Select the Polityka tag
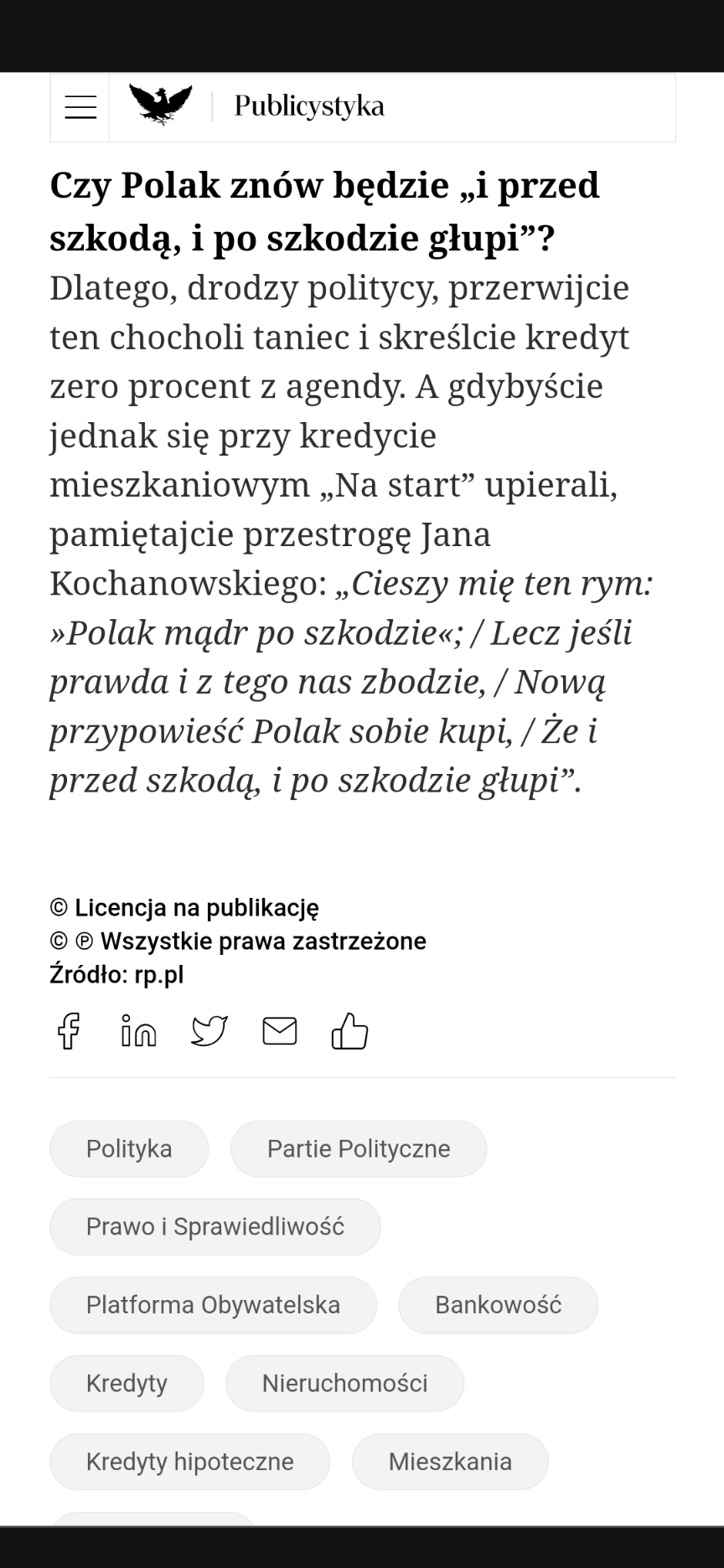The height and width of the screenshot is (1568, 724). click(129, 1148)
